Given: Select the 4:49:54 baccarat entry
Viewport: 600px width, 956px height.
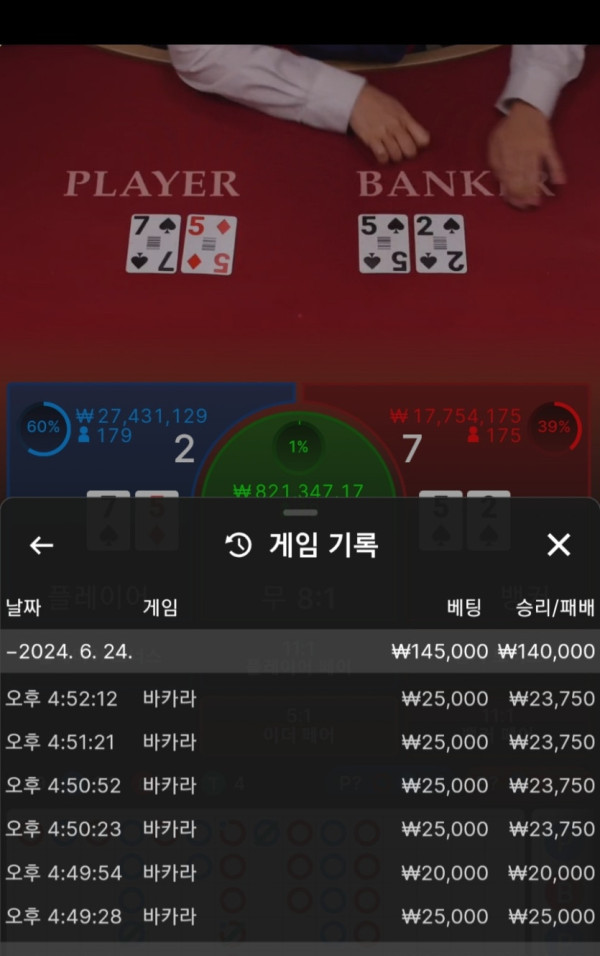Looking at the screenshot, I should [300, 873].
